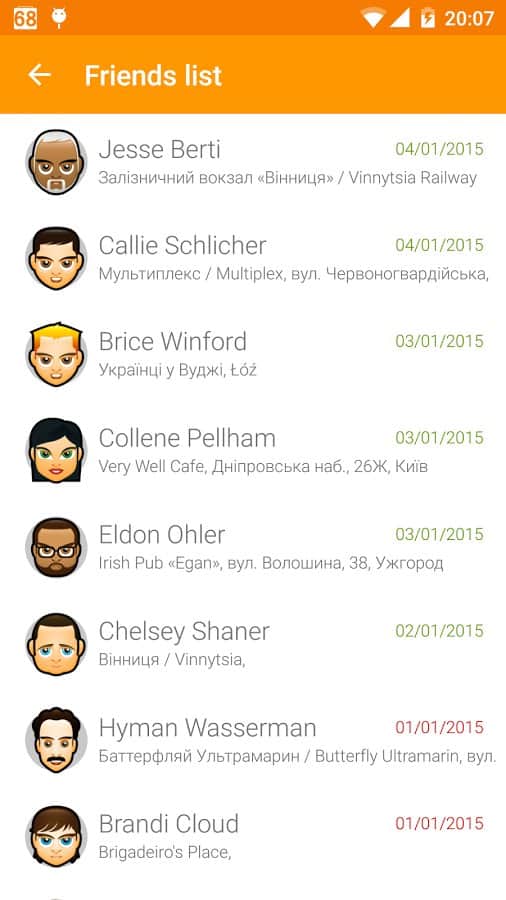Open Brandi Cloud's entry
506x900 pixels.
click(253, 837)
